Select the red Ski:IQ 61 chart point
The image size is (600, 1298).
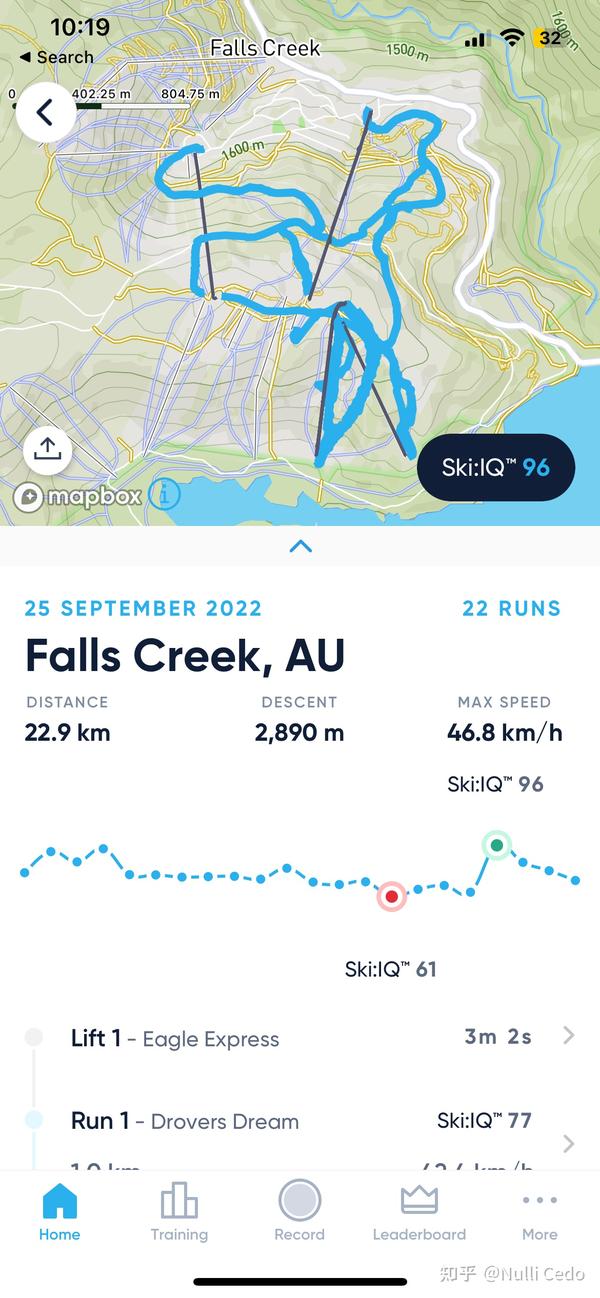[x=391, y=896]
